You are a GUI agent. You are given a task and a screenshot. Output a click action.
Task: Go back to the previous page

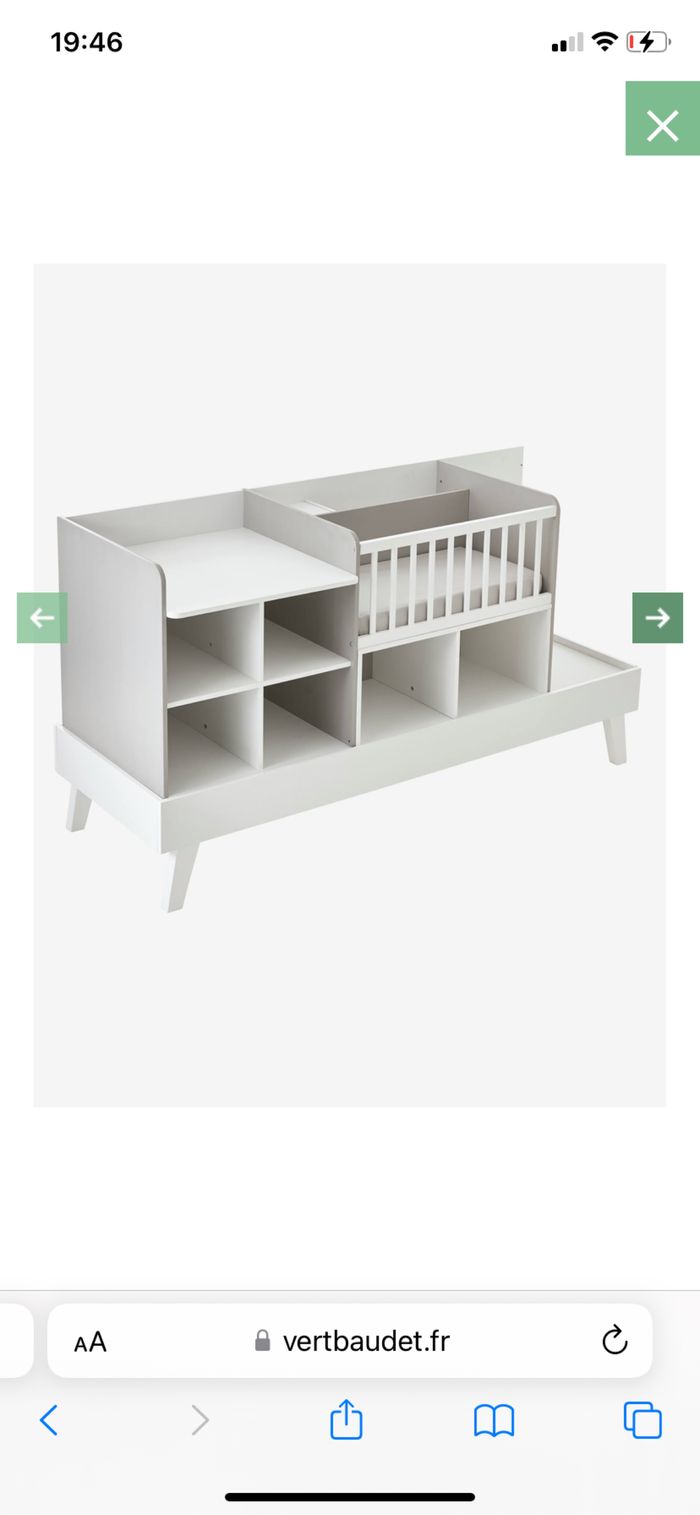[49, 1420]
